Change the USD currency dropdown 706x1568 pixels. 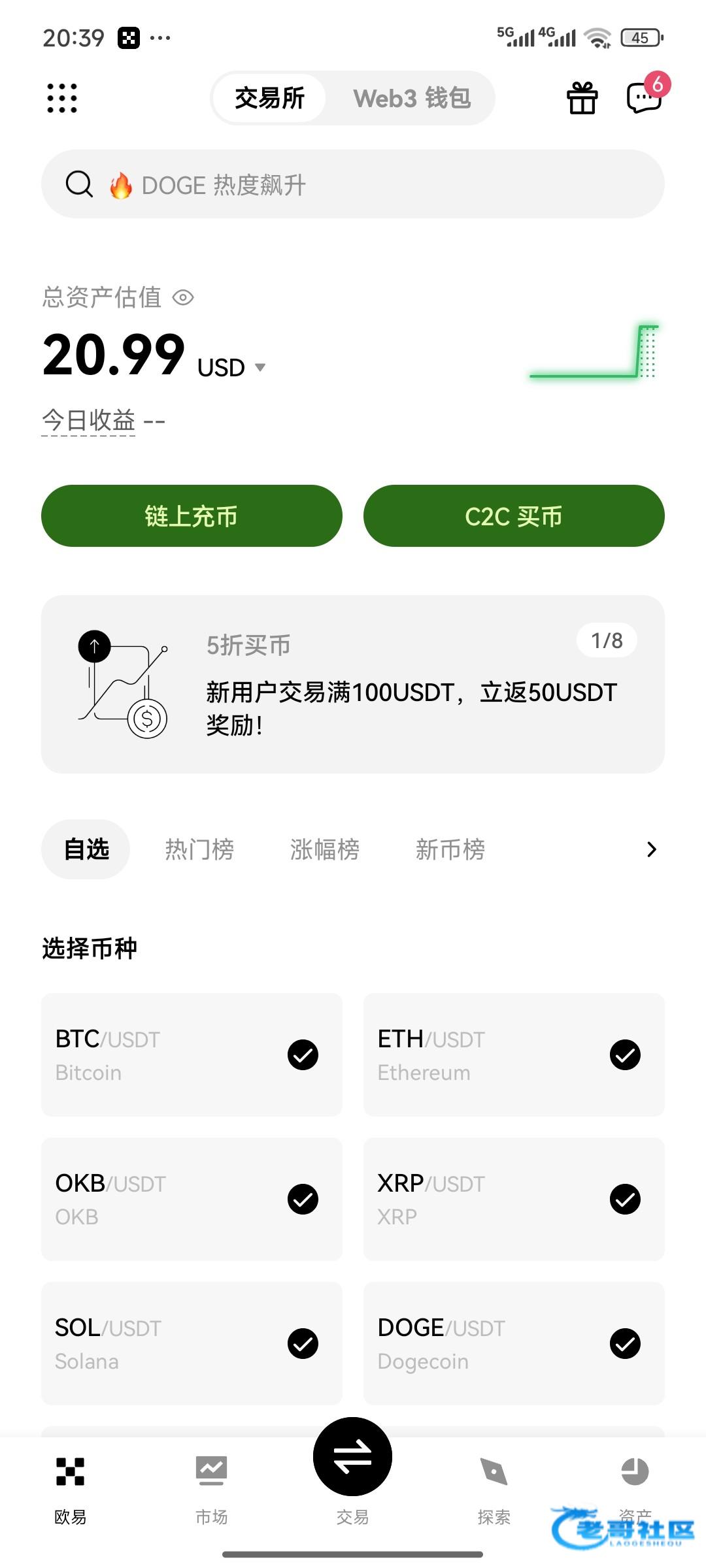[232, 367]
